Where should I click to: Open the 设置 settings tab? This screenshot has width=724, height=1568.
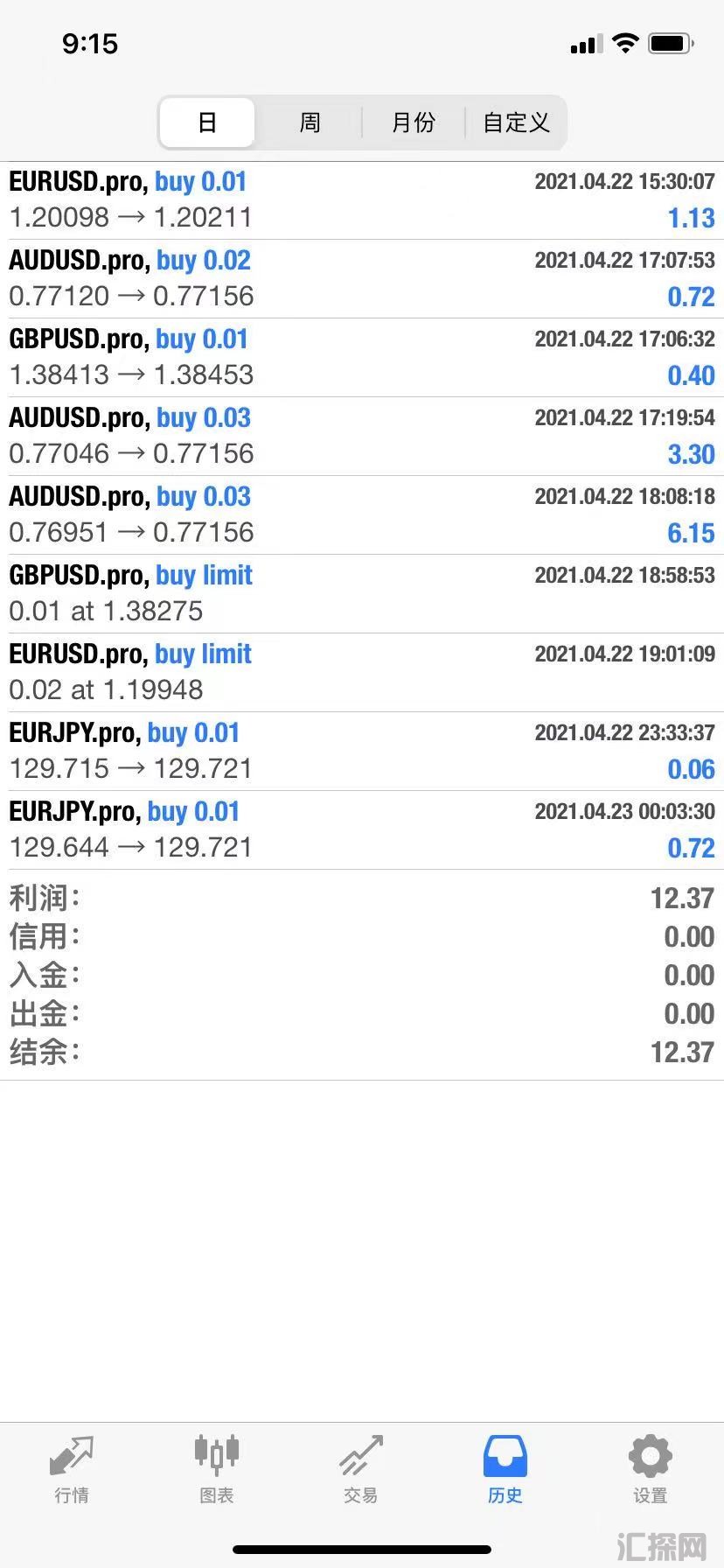point(651,1470)
